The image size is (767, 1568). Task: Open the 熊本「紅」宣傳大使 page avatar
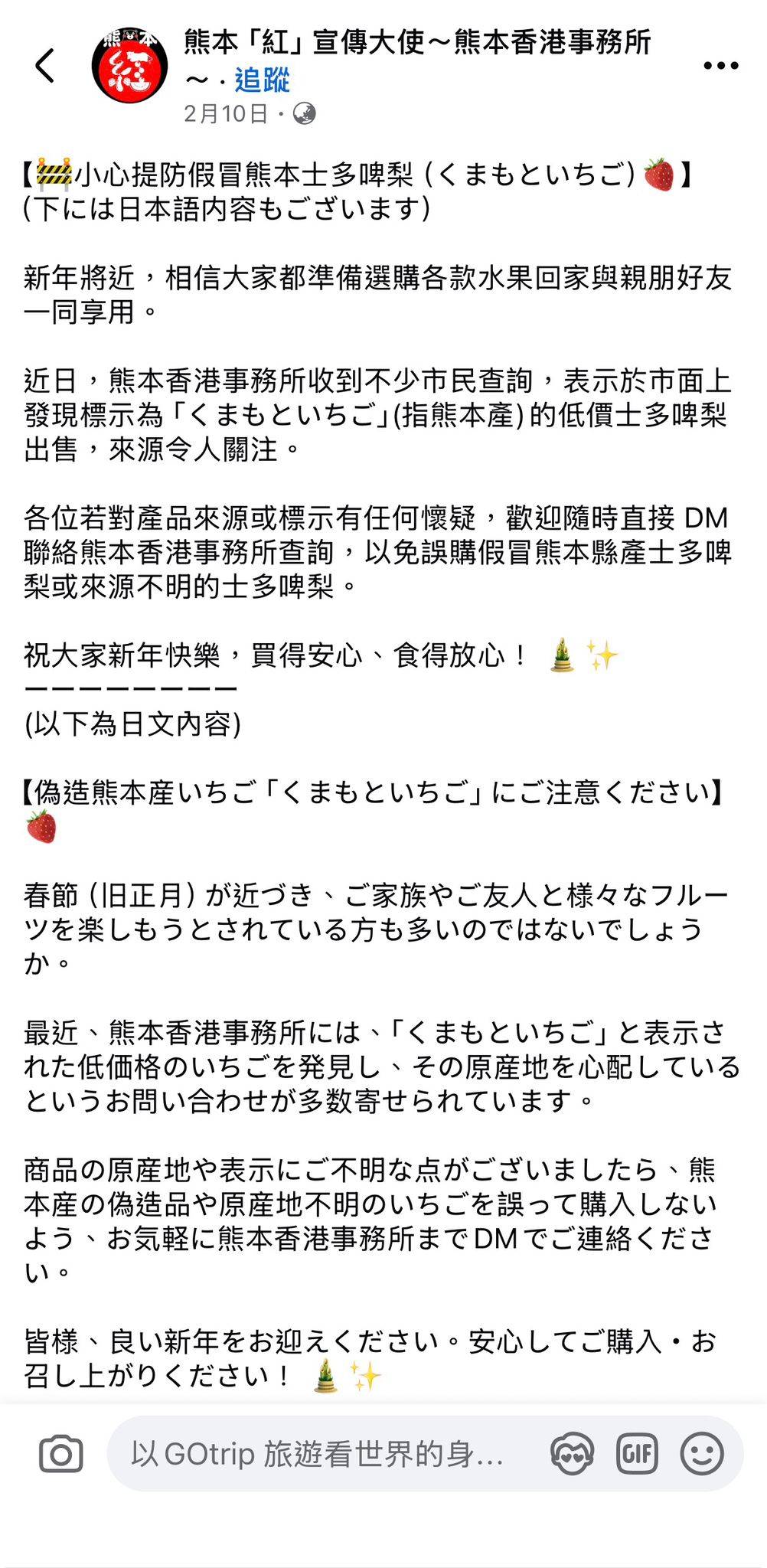coord(129,65)
